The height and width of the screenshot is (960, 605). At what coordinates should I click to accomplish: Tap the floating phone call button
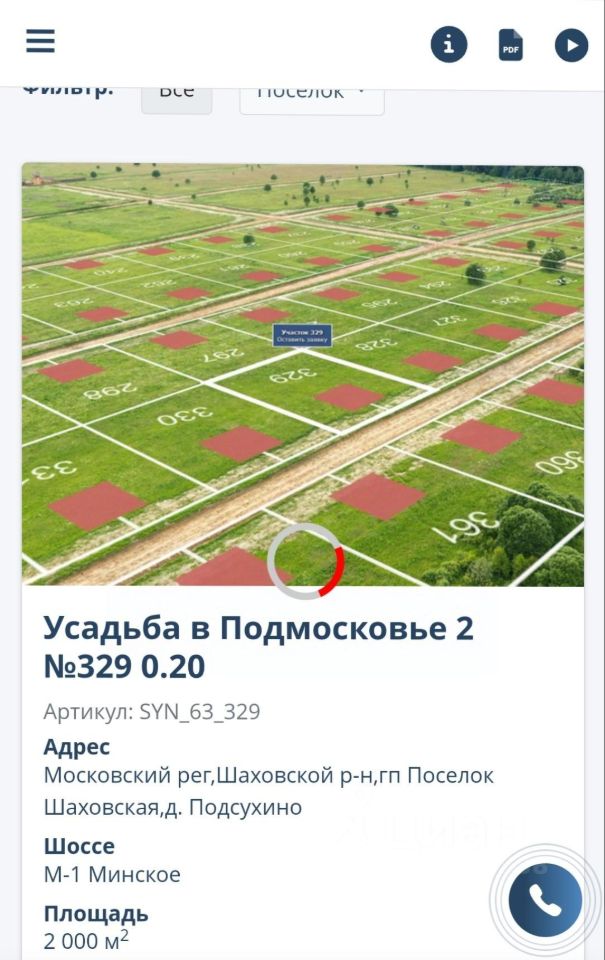coord(545,900)
